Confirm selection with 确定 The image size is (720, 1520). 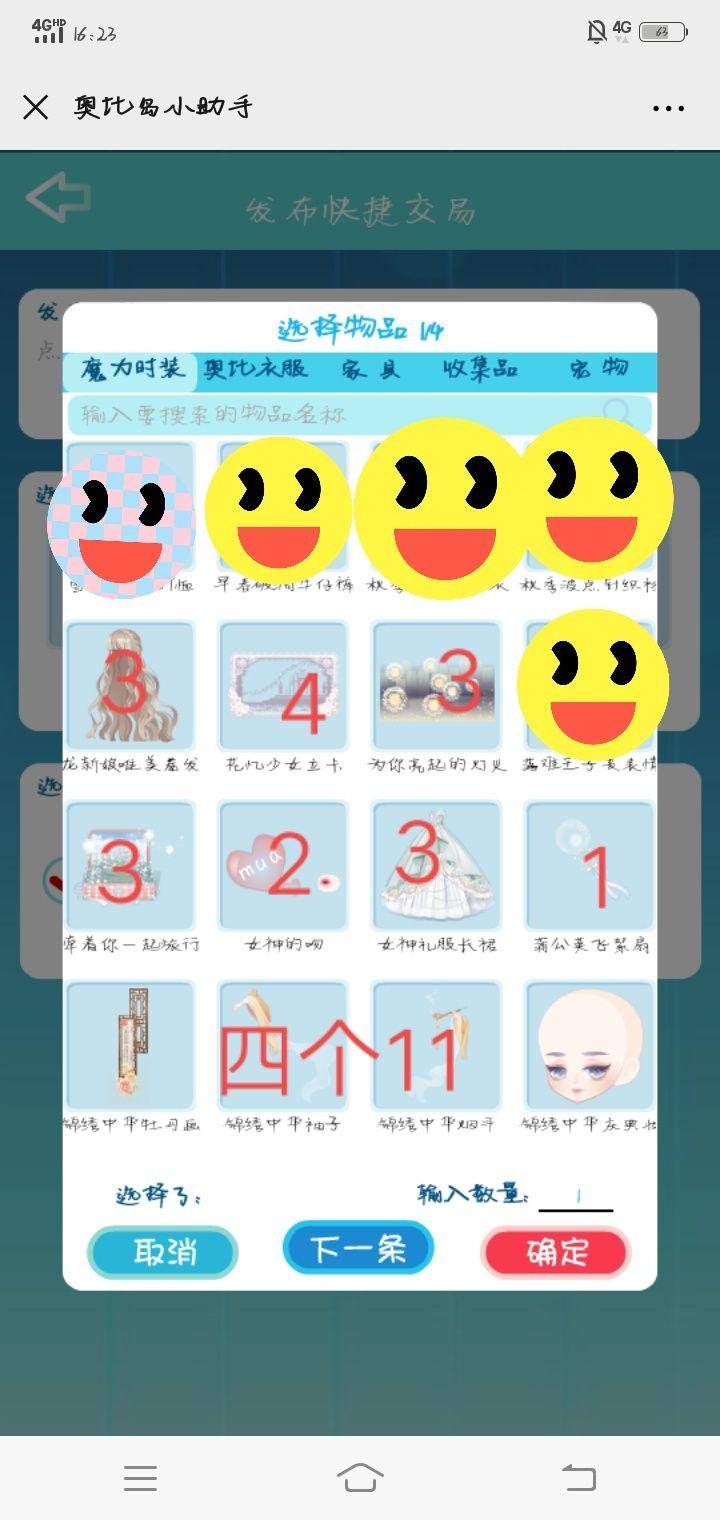(556, 1252)
